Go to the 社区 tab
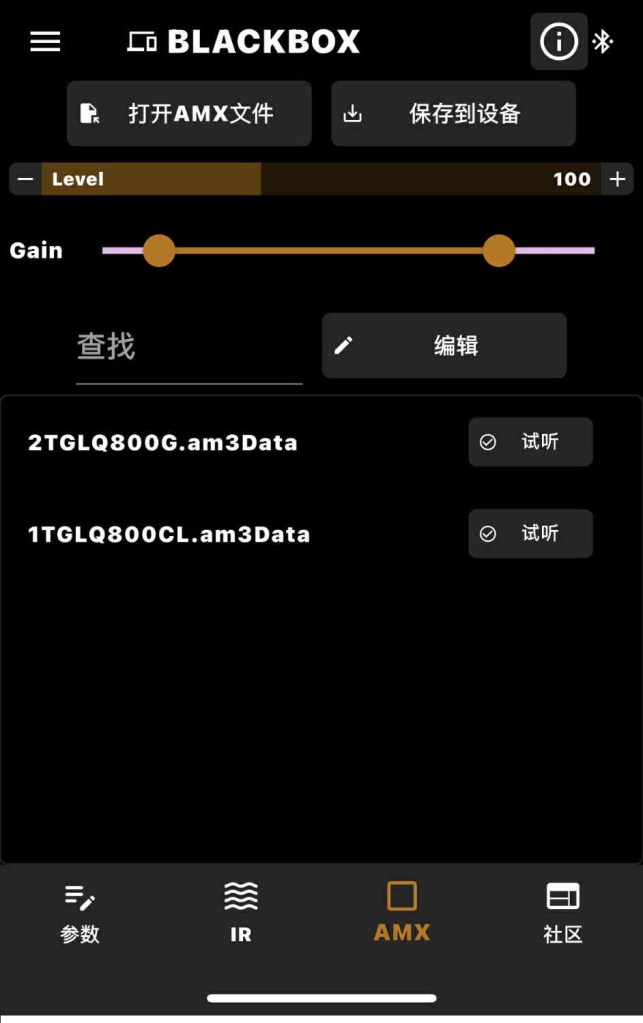This screenshot has height=1023, width=643. [x=563, y=913]
